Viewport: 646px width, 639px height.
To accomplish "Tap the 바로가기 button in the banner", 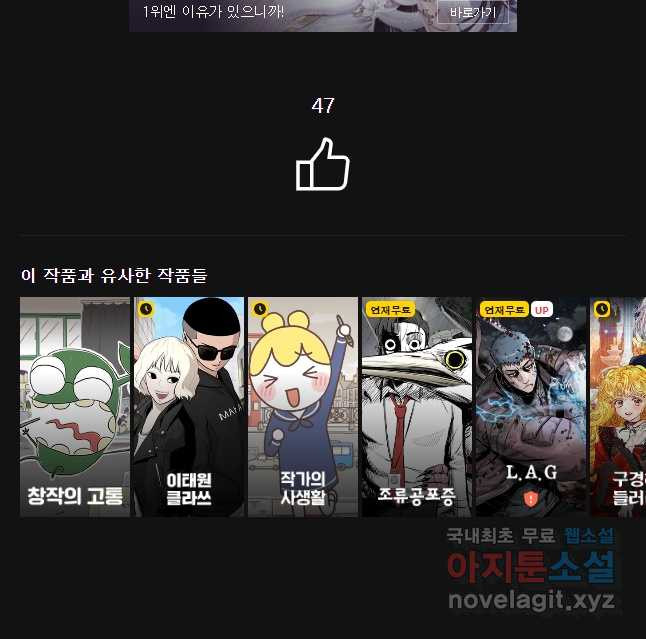I will [472, 13].
